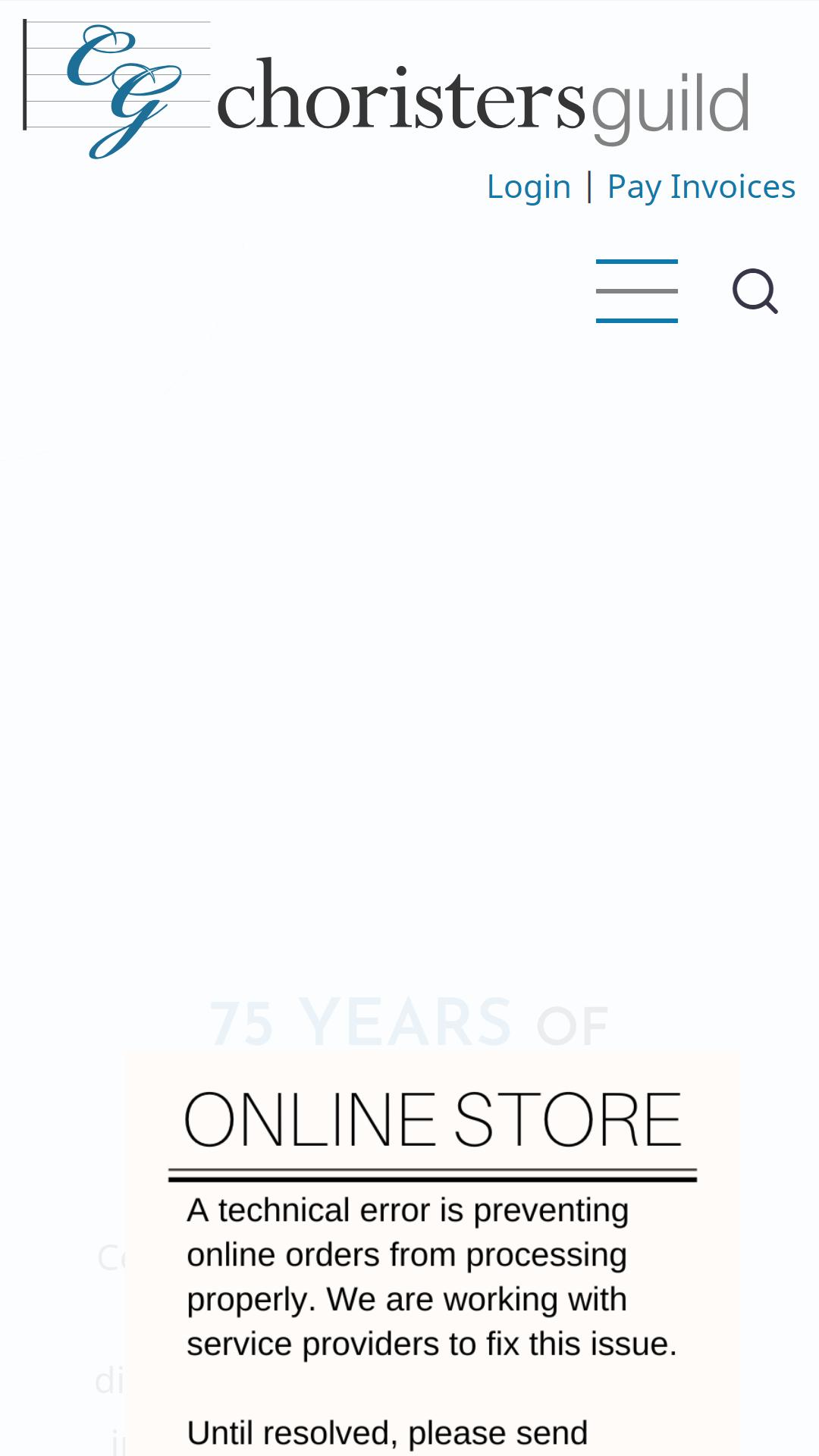This screenshot has height=1456, width=819.
Task: Open the Login link
Action: pyautogui.click(x=529, y=187)
